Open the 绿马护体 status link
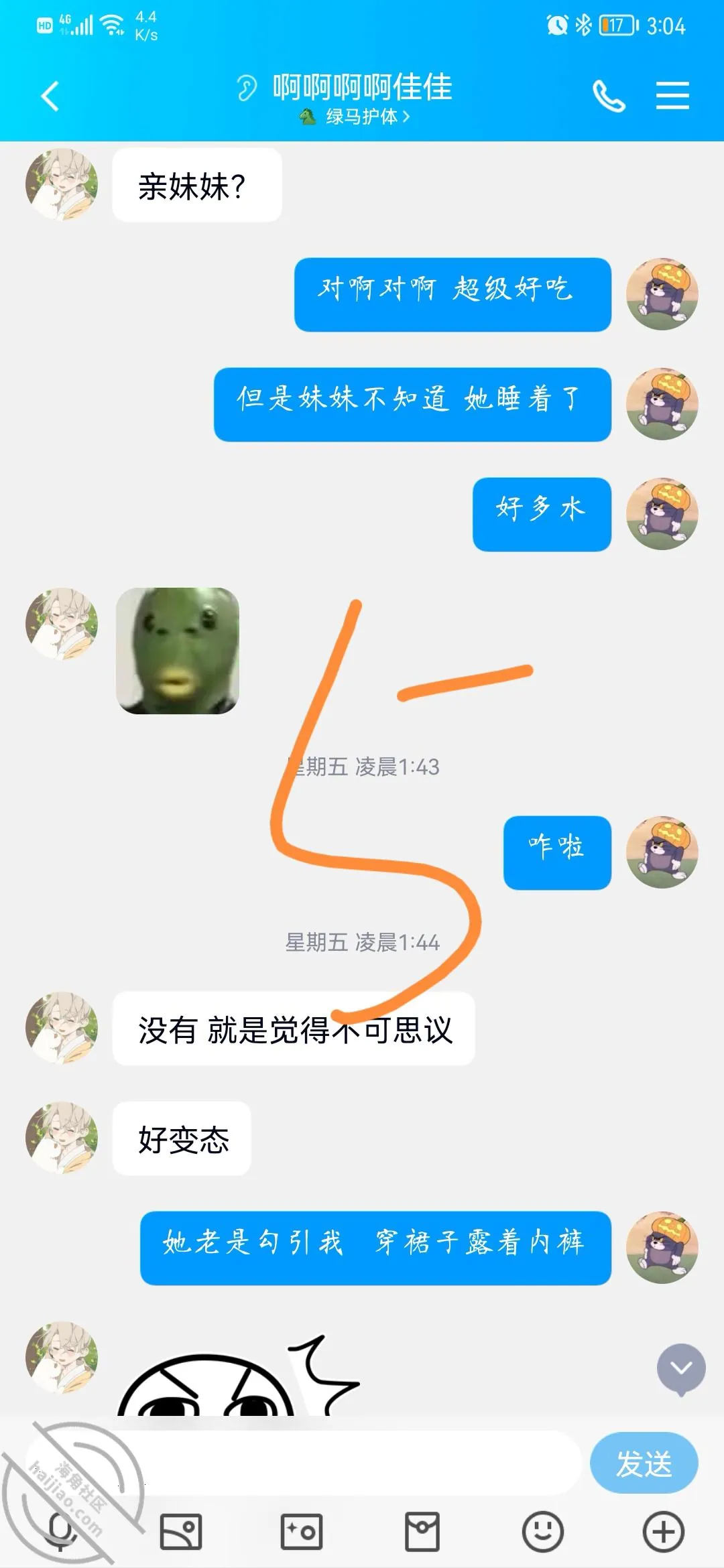This screenshot has width=724, height=1568. pyautogui.click(x=354, y=117)
